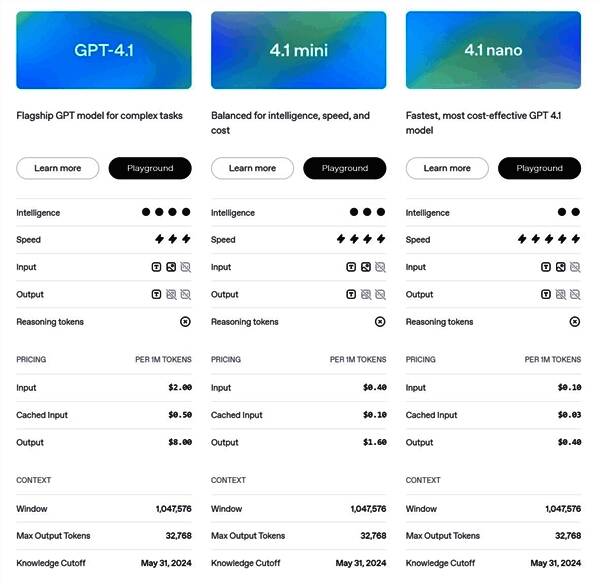The width and height of the screenshot is (600, 584).
Task: Select Learn more for 4.1 mini
Action: point(252,168)
